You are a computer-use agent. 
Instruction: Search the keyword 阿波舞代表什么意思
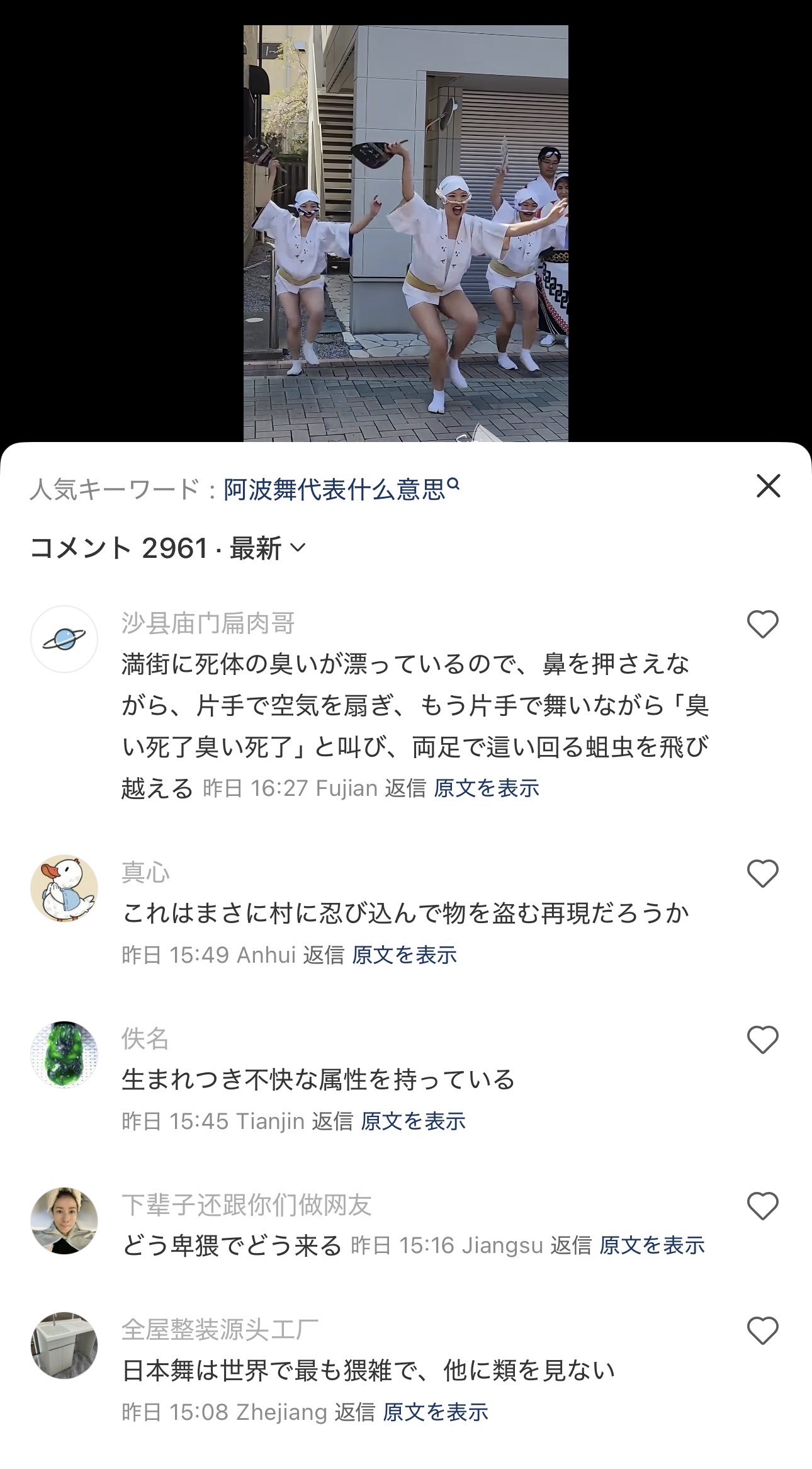[x=341, y=489]
